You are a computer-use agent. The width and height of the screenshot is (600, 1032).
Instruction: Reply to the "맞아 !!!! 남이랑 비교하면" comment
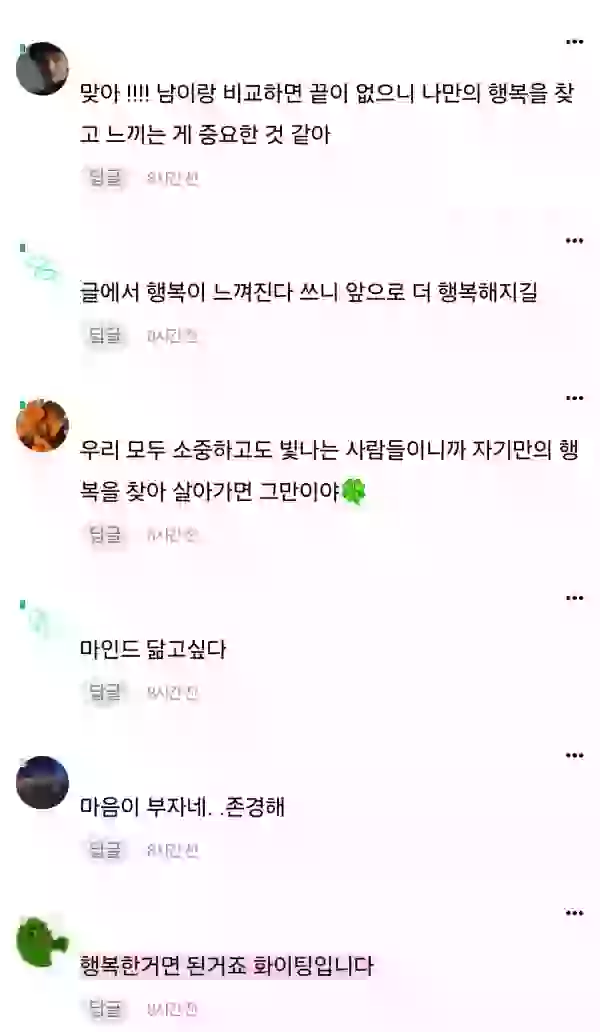click(105, 177)
